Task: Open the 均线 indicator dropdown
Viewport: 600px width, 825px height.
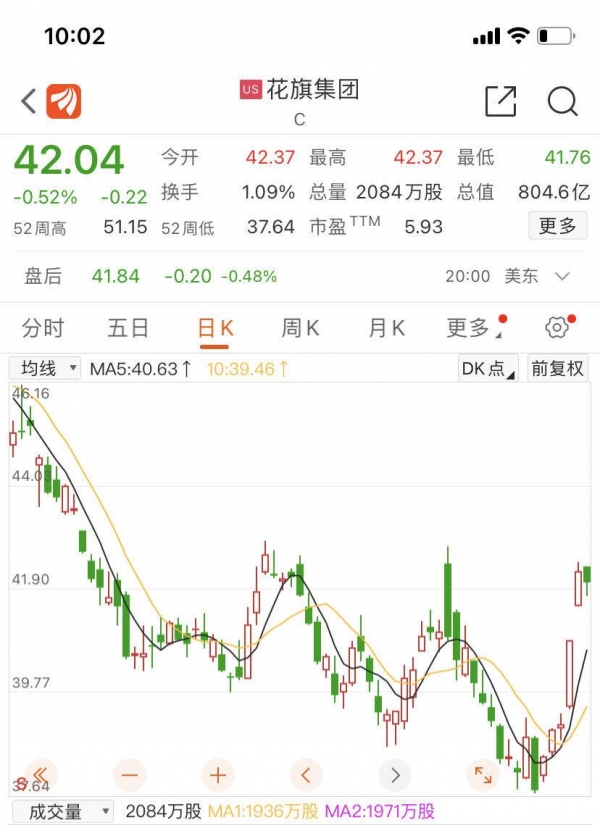Action: point(45,368)
